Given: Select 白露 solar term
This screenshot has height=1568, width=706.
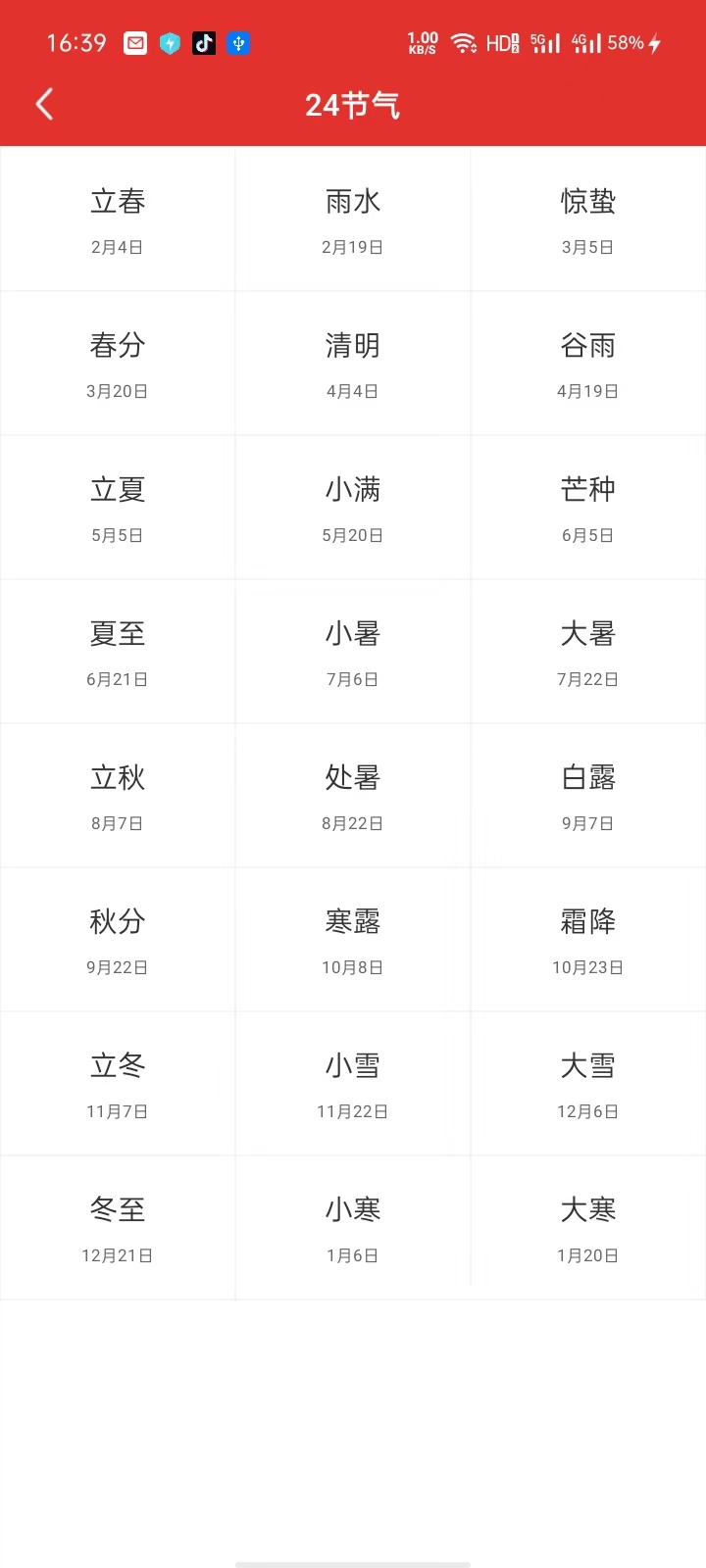Looking at the screenshot, I should [588, 796].
